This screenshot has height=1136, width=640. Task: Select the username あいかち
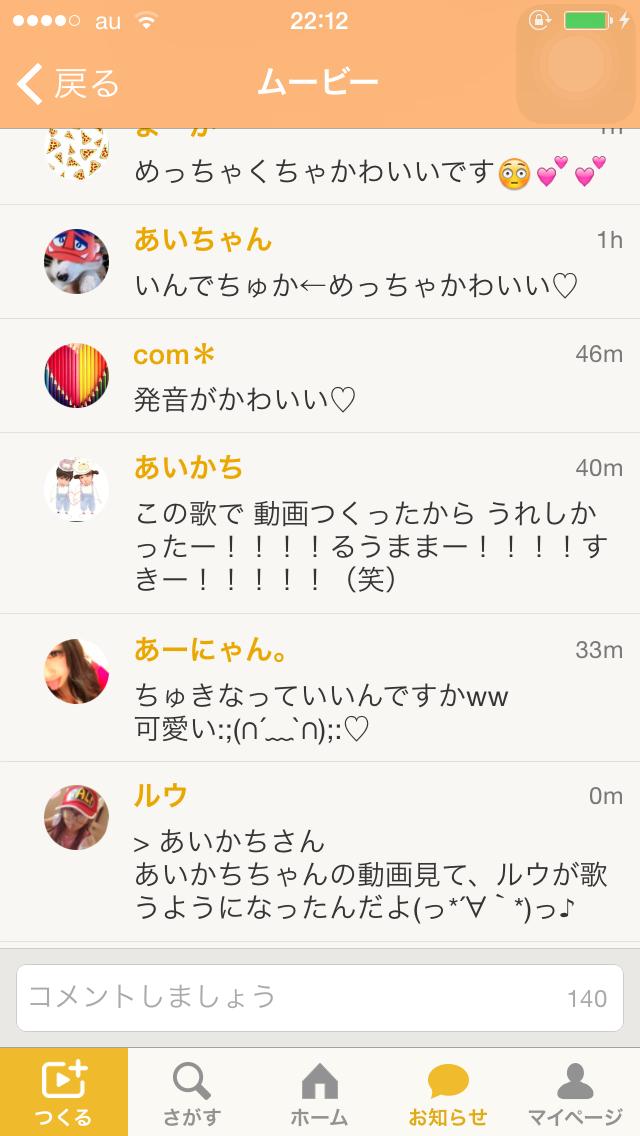coord(188,467)
